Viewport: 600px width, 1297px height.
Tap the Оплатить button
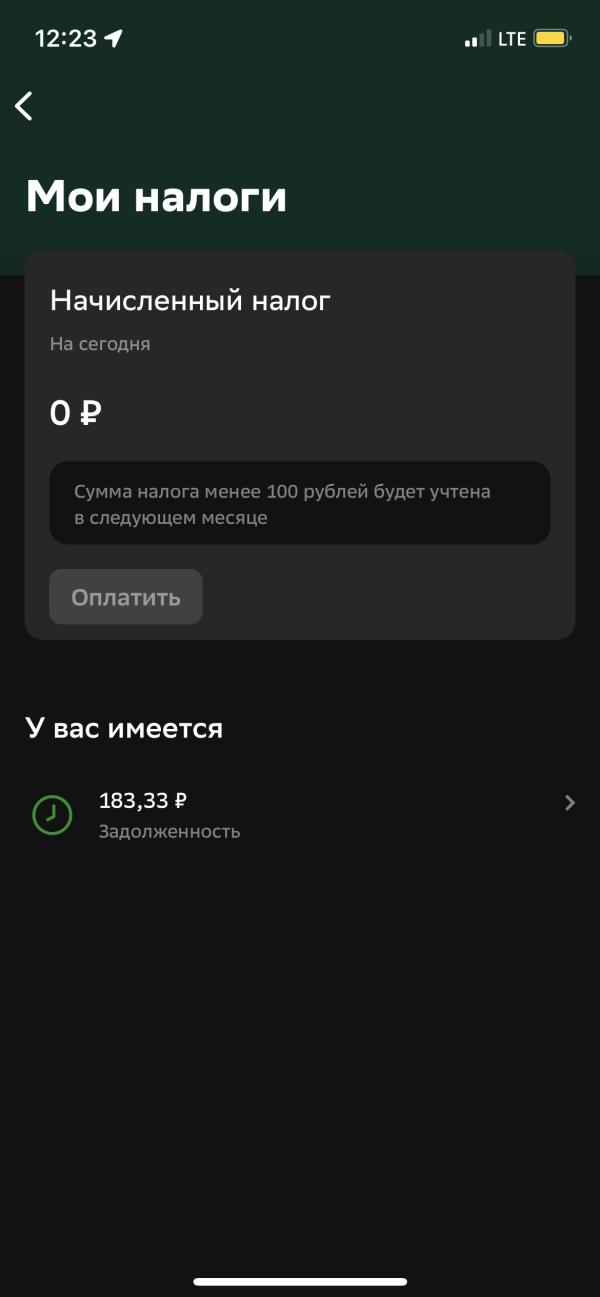126,597
